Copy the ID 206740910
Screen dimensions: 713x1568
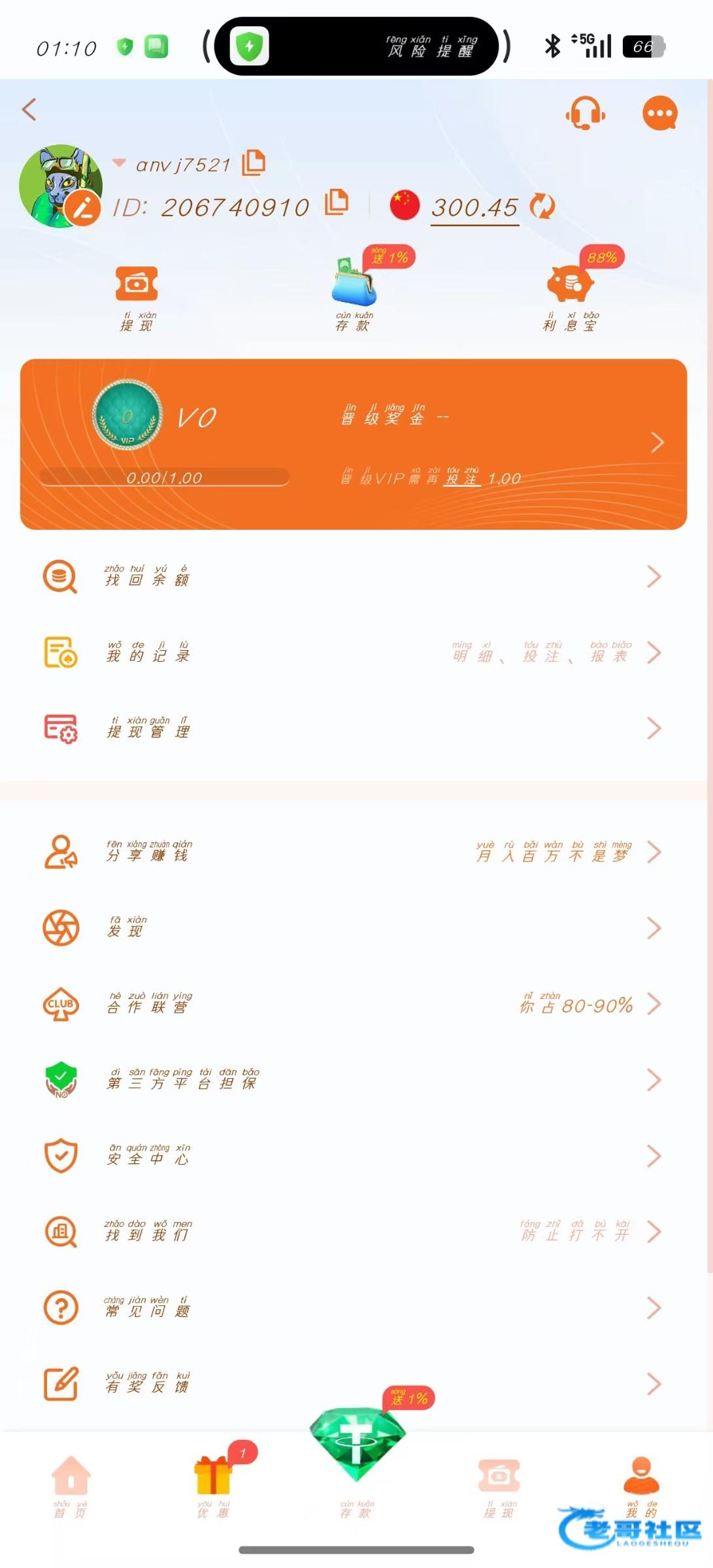tap(337, 203)
